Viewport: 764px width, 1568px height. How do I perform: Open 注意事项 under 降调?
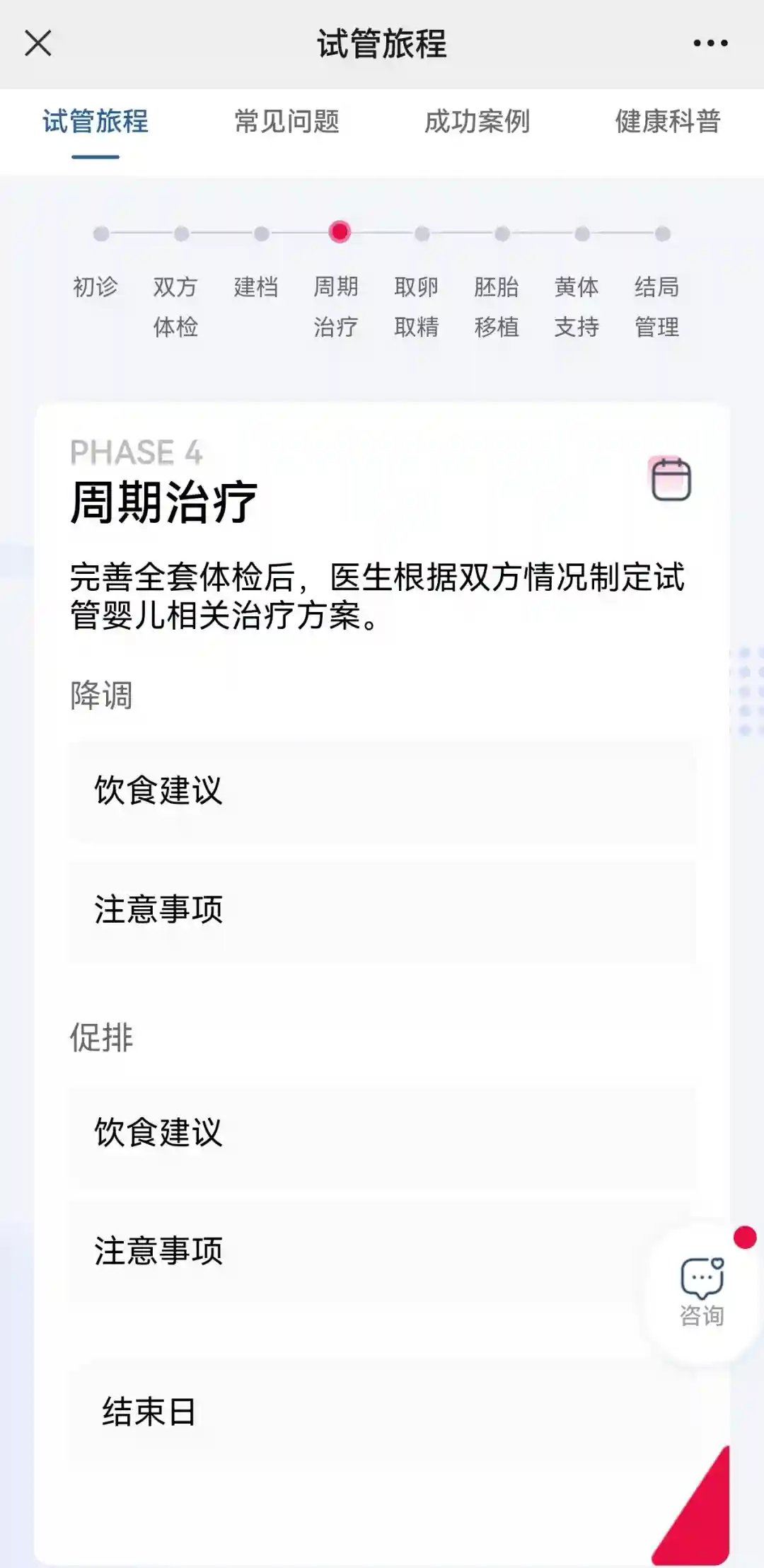coord(382,911)
